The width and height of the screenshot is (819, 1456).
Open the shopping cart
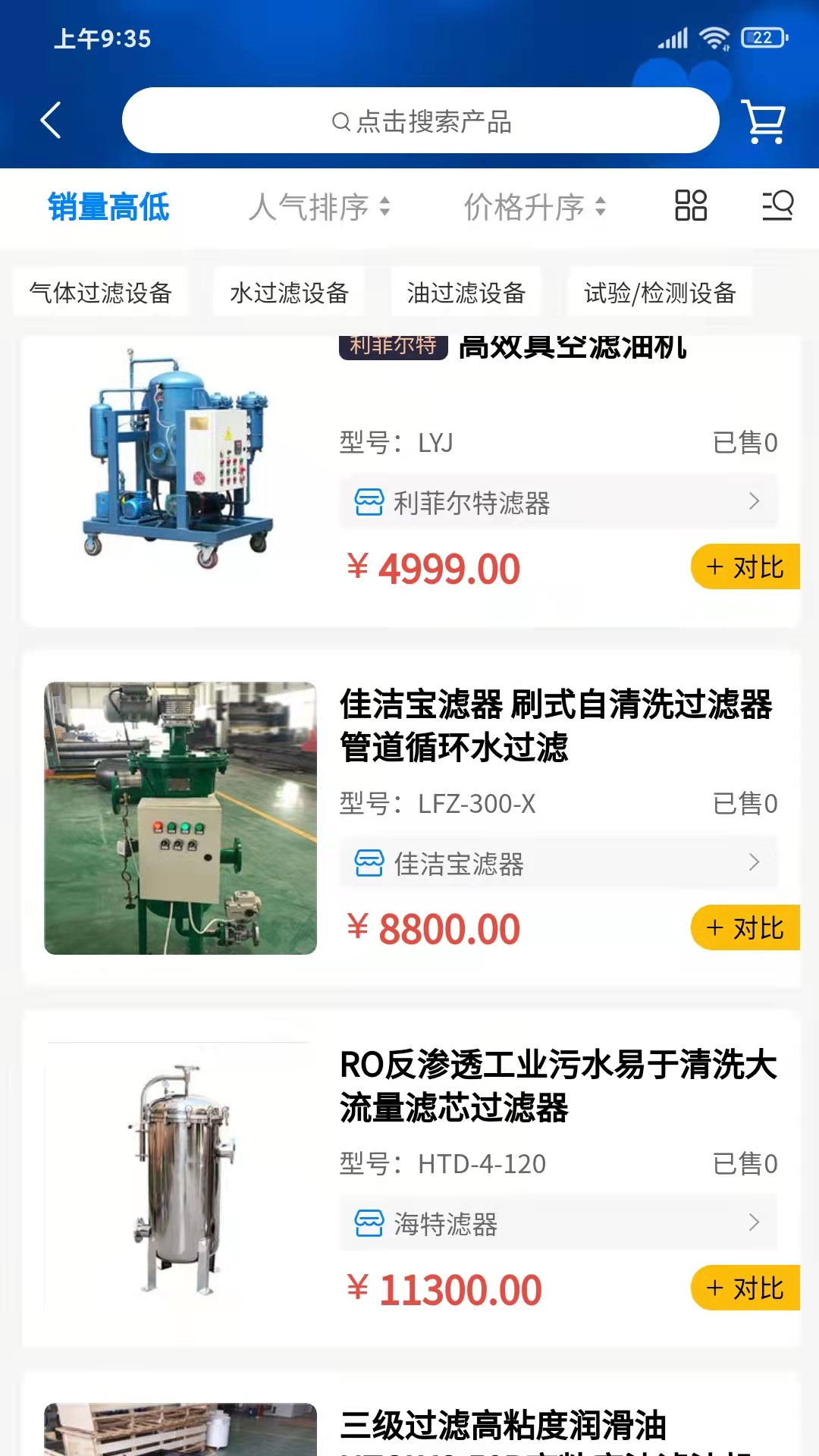click(x=763, y=120)
